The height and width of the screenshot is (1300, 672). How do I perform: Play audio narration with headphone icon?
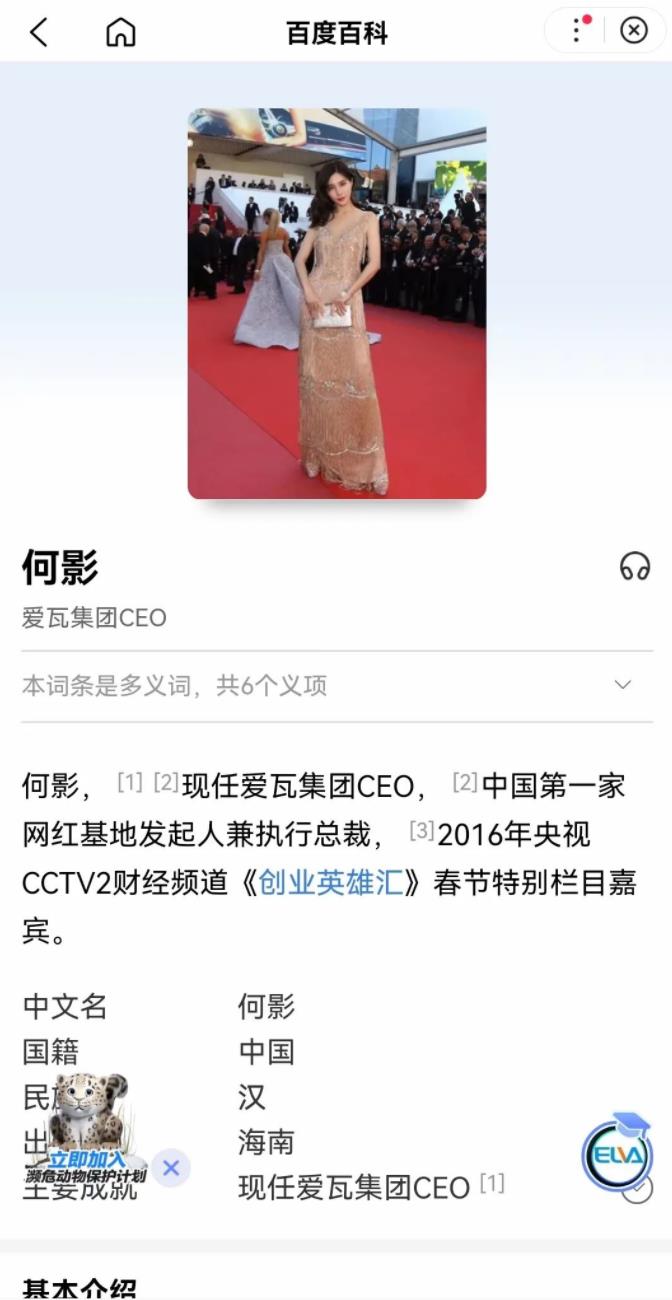(x=634, y=567)
